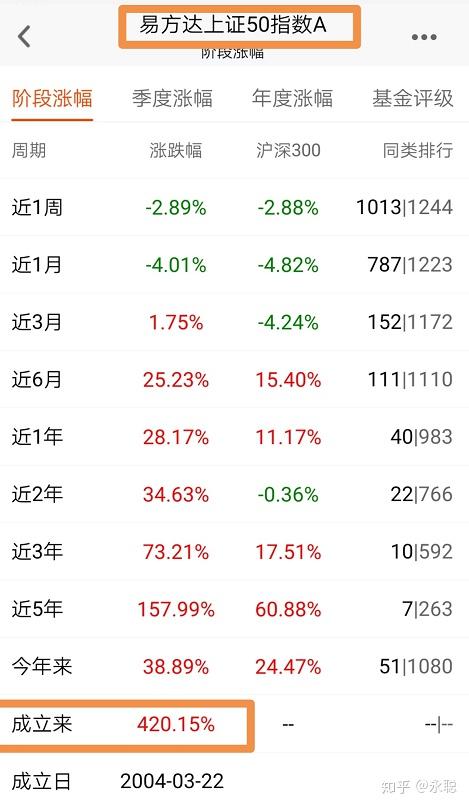
Task: Go back using the top-left arrow
Action: (24, 37)
